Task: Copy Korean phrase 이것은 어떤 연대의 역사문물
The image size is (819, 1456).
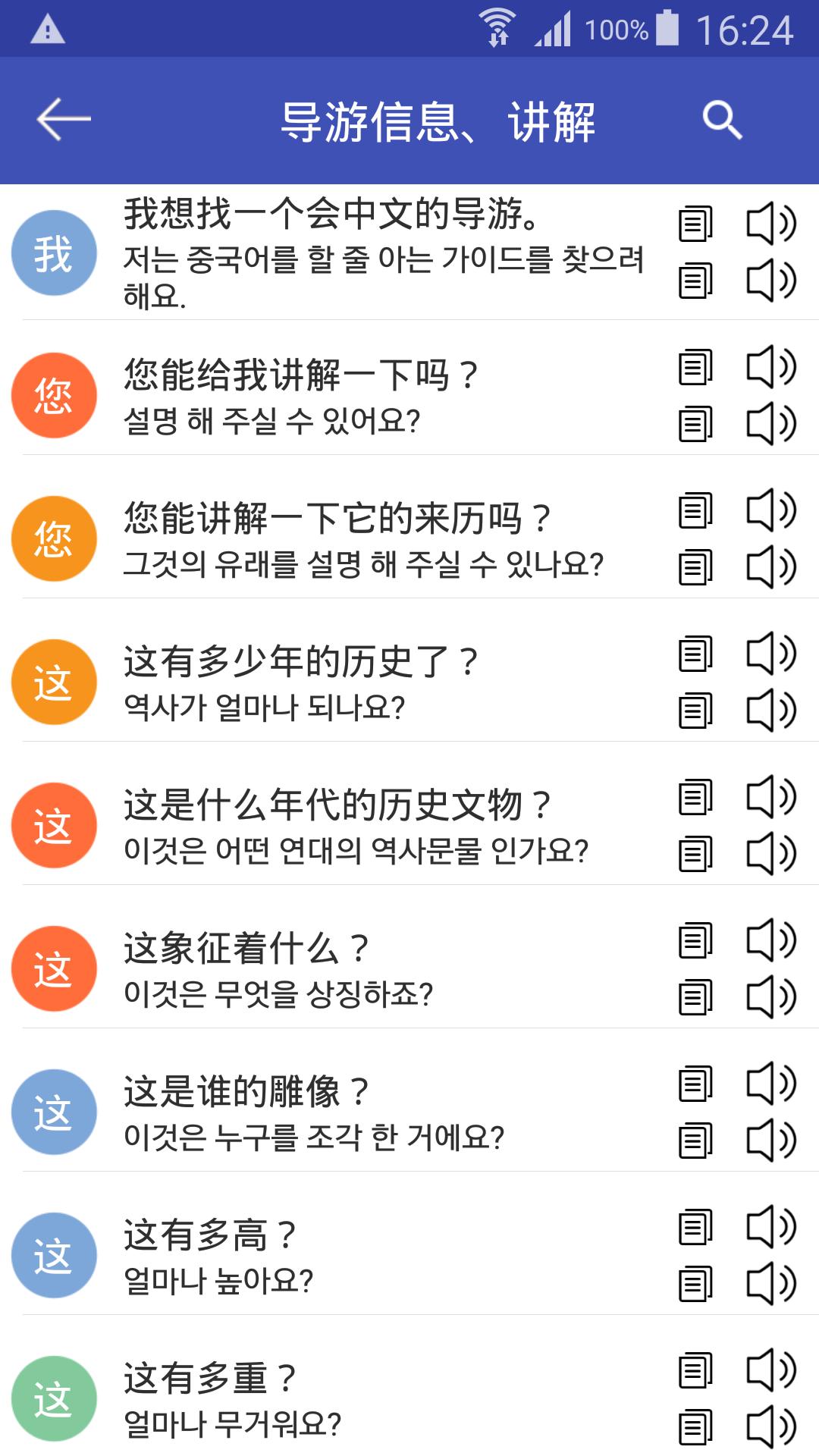Action: point(695,854)
